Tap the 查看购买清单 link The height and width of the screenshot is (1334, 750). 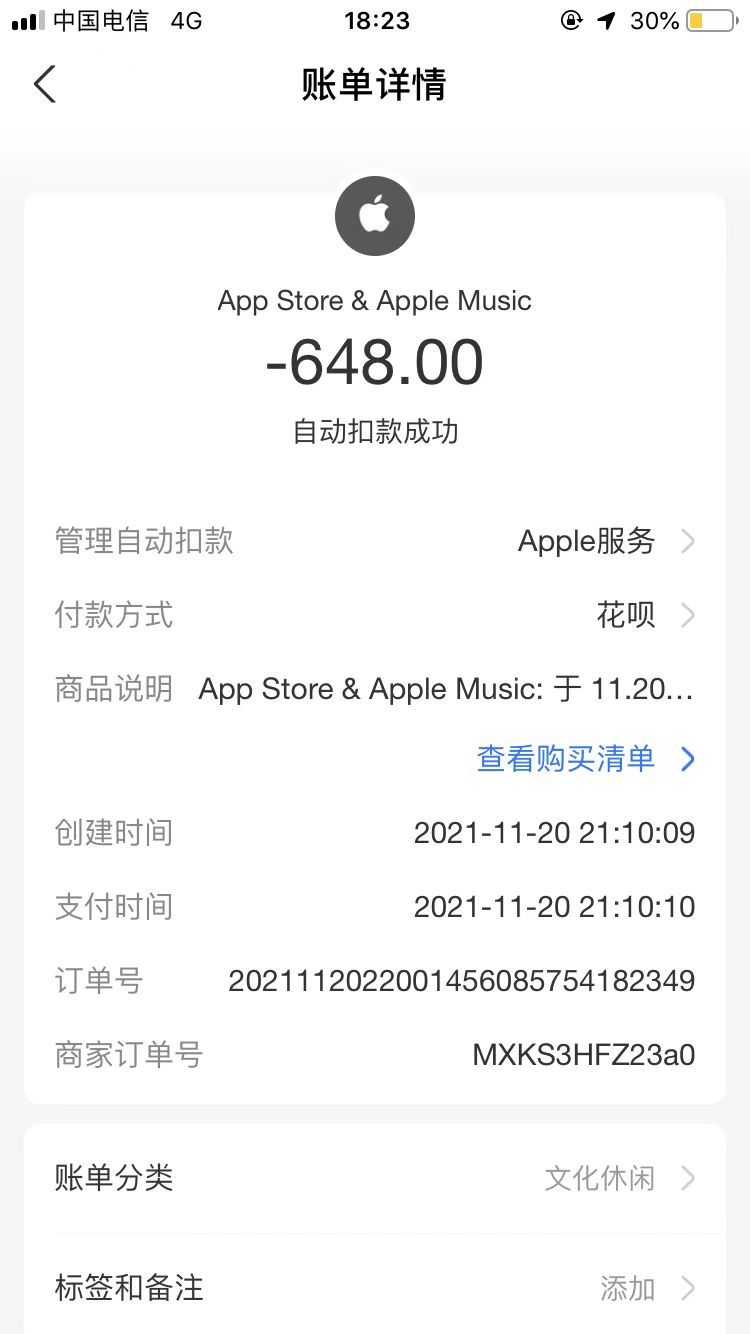point(585,759)
